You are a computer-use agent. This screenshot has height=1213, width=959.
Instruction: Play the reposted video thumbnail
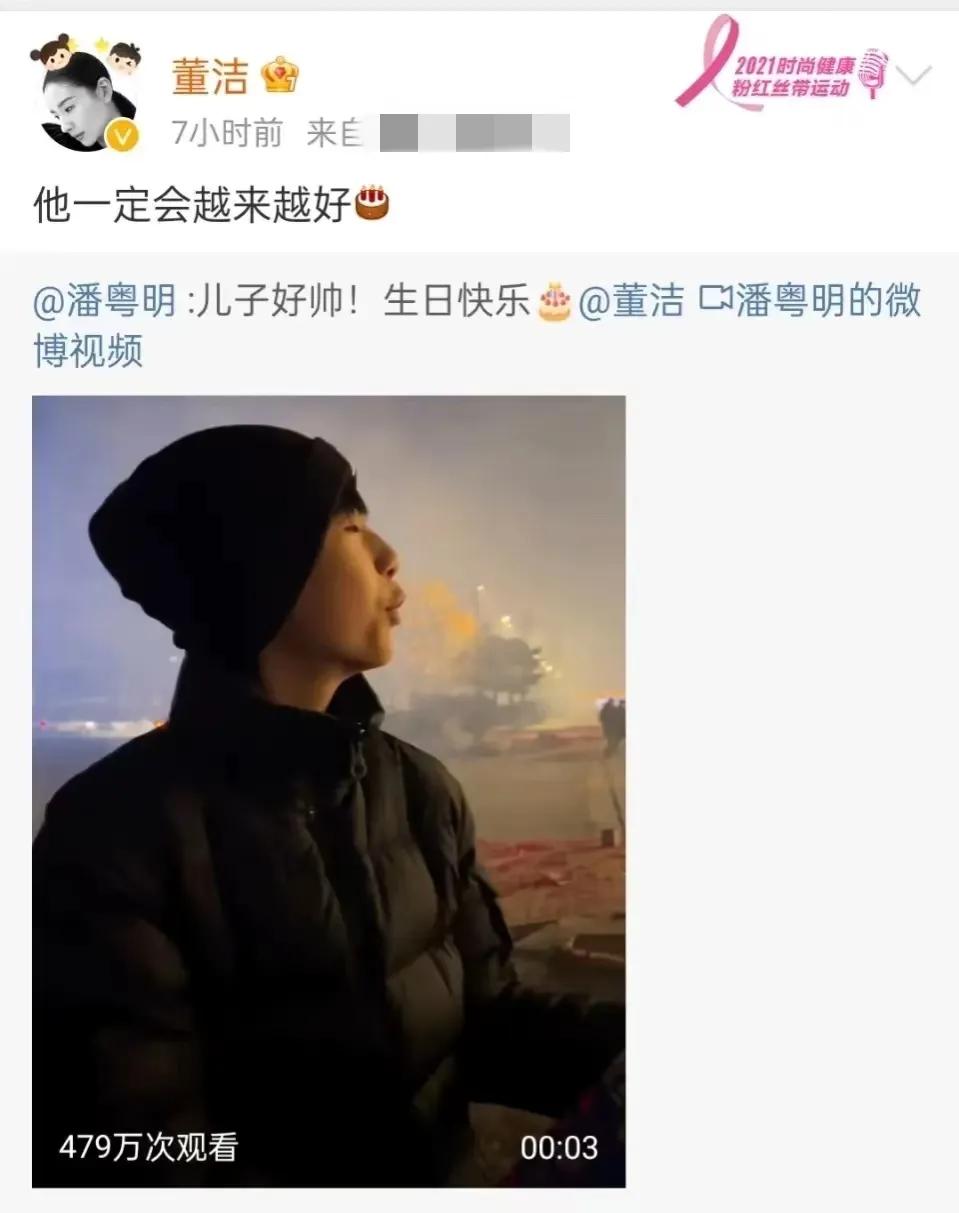click(x=329, y=790)
